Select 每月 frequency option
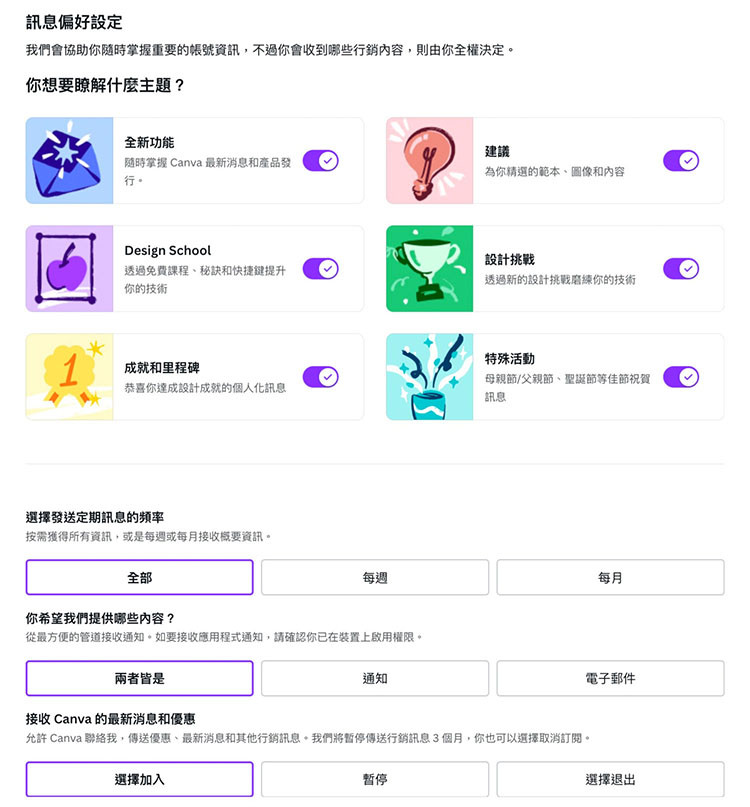The height and width of the screenshot is (807, 750). [610, 578]
